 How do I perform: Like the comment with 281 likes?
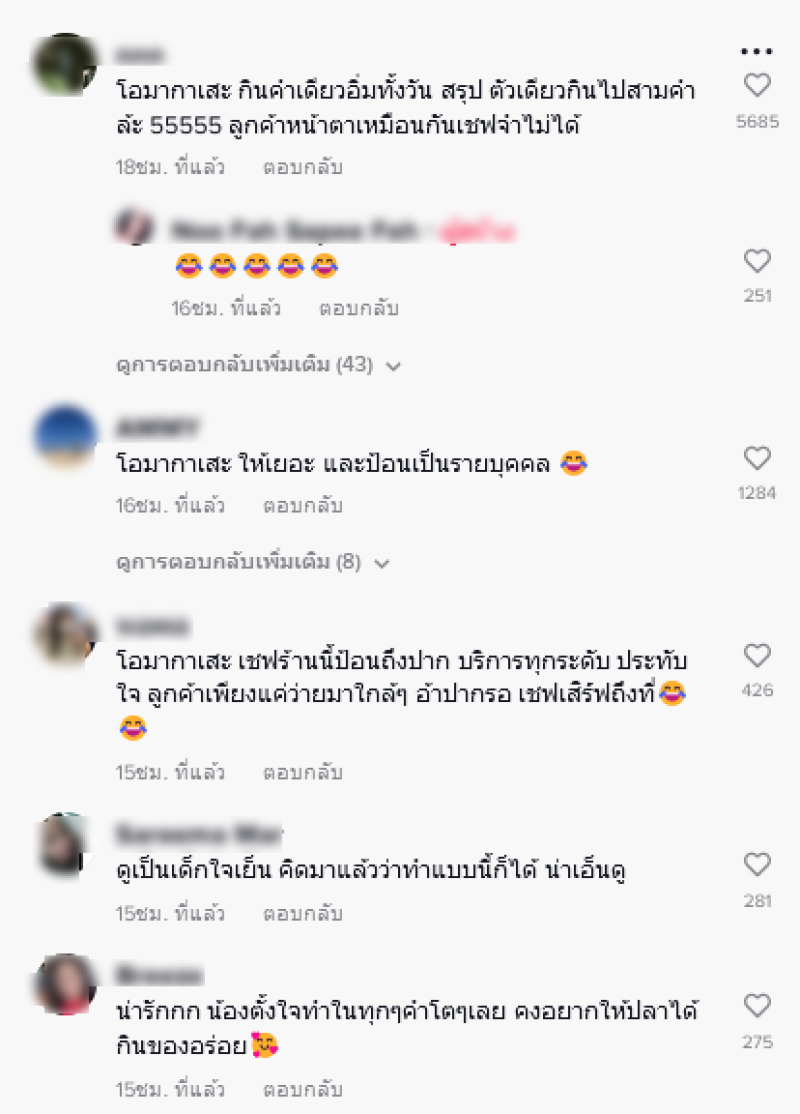coord(757,865)
